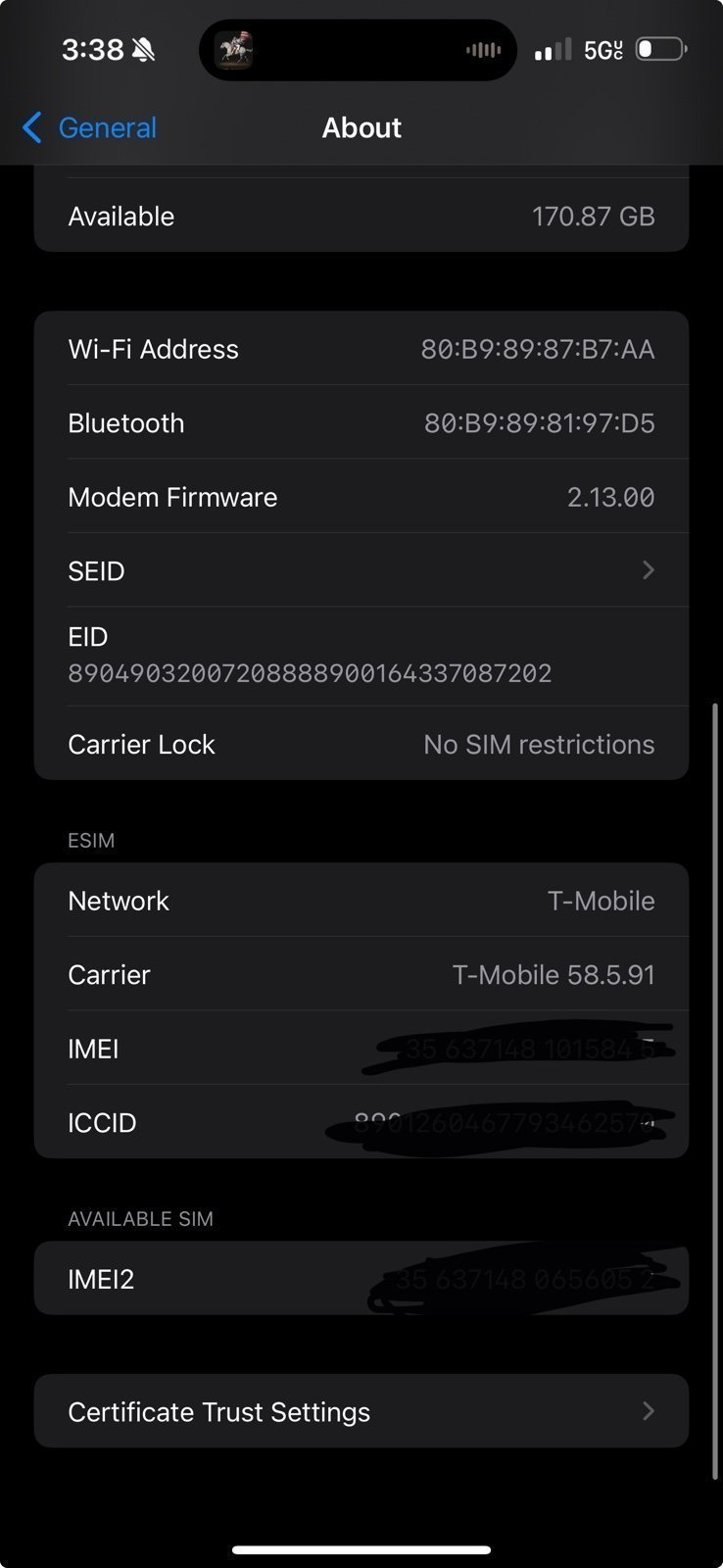Open the Dynamic Island live activity
The height and width of the screenshot is (1568, 723).
pos(358,49)
